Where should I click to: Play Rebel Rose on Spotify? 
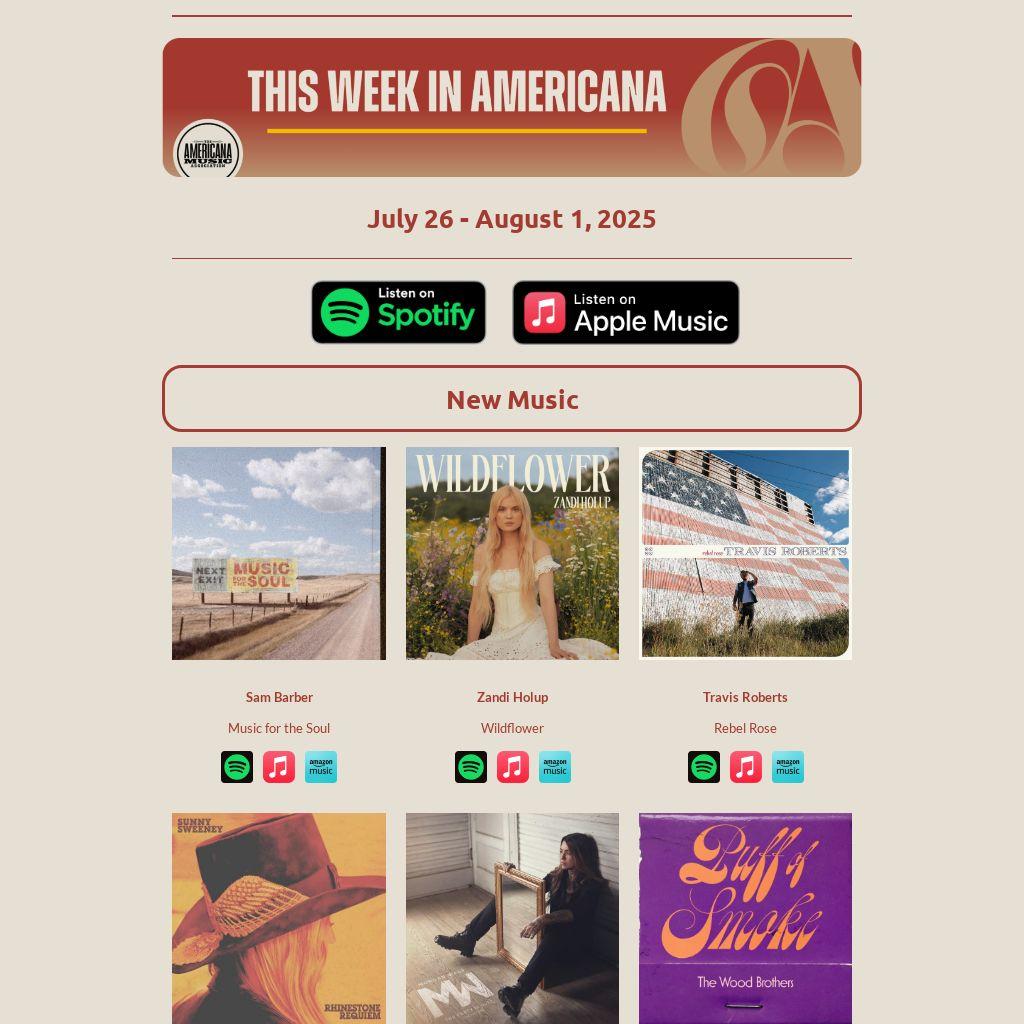point(704,767)
